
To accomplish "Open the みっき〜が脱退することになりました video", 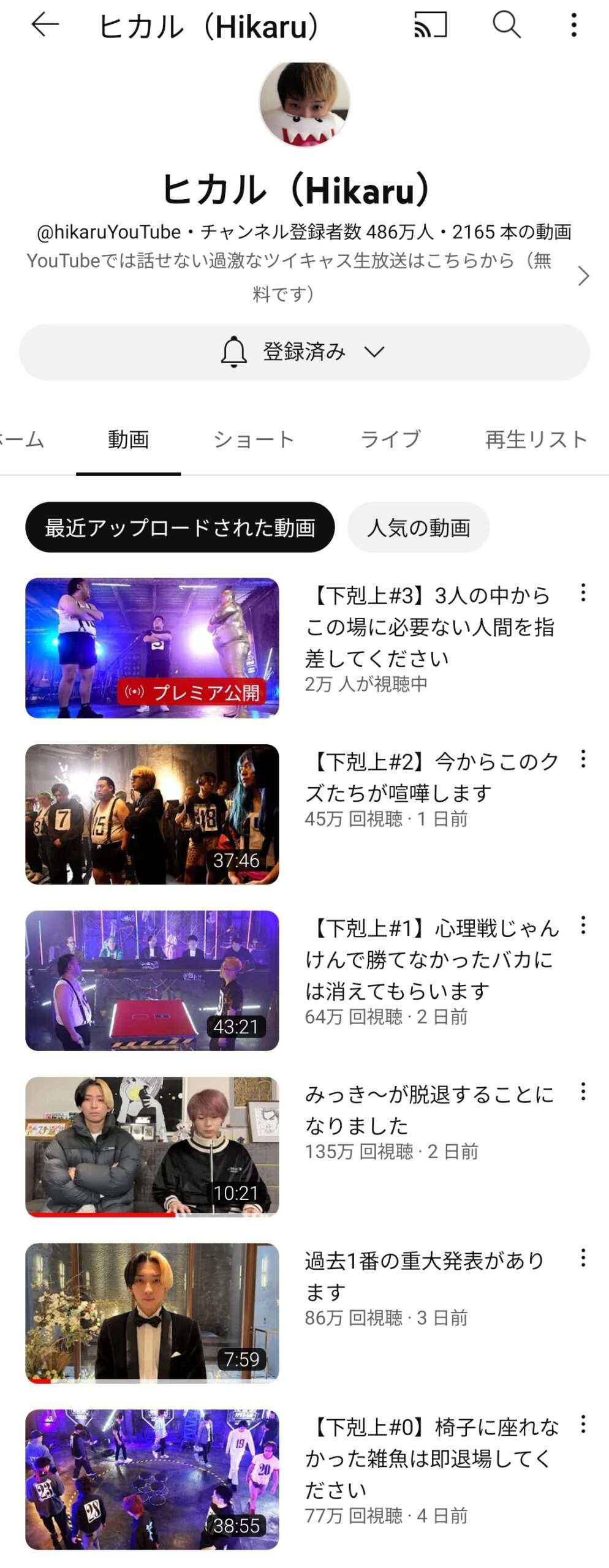I will click(152, 1147).
